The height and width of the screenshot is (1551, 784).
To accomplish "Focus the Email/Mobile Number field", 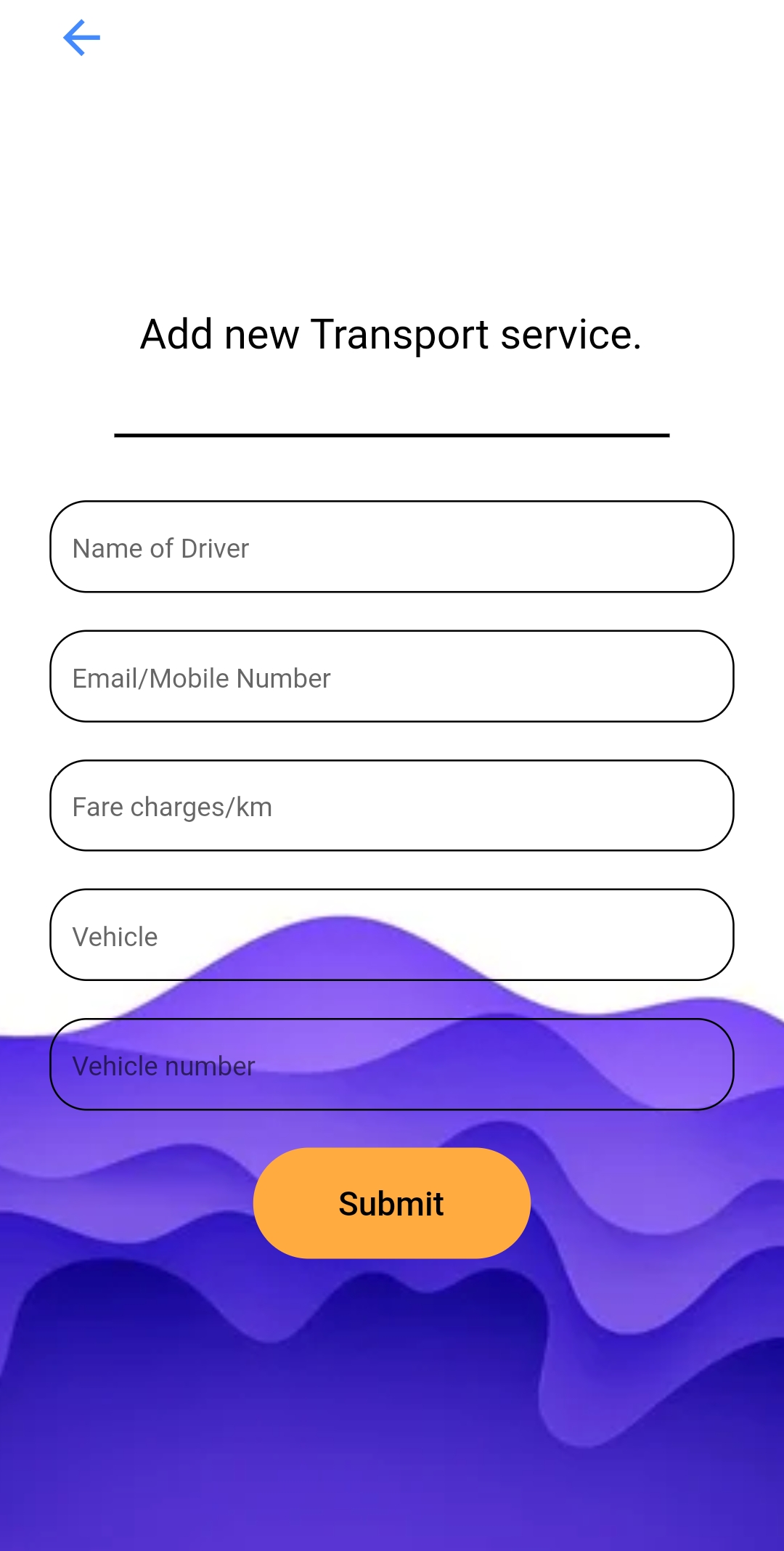I will [x=391, y=676].
